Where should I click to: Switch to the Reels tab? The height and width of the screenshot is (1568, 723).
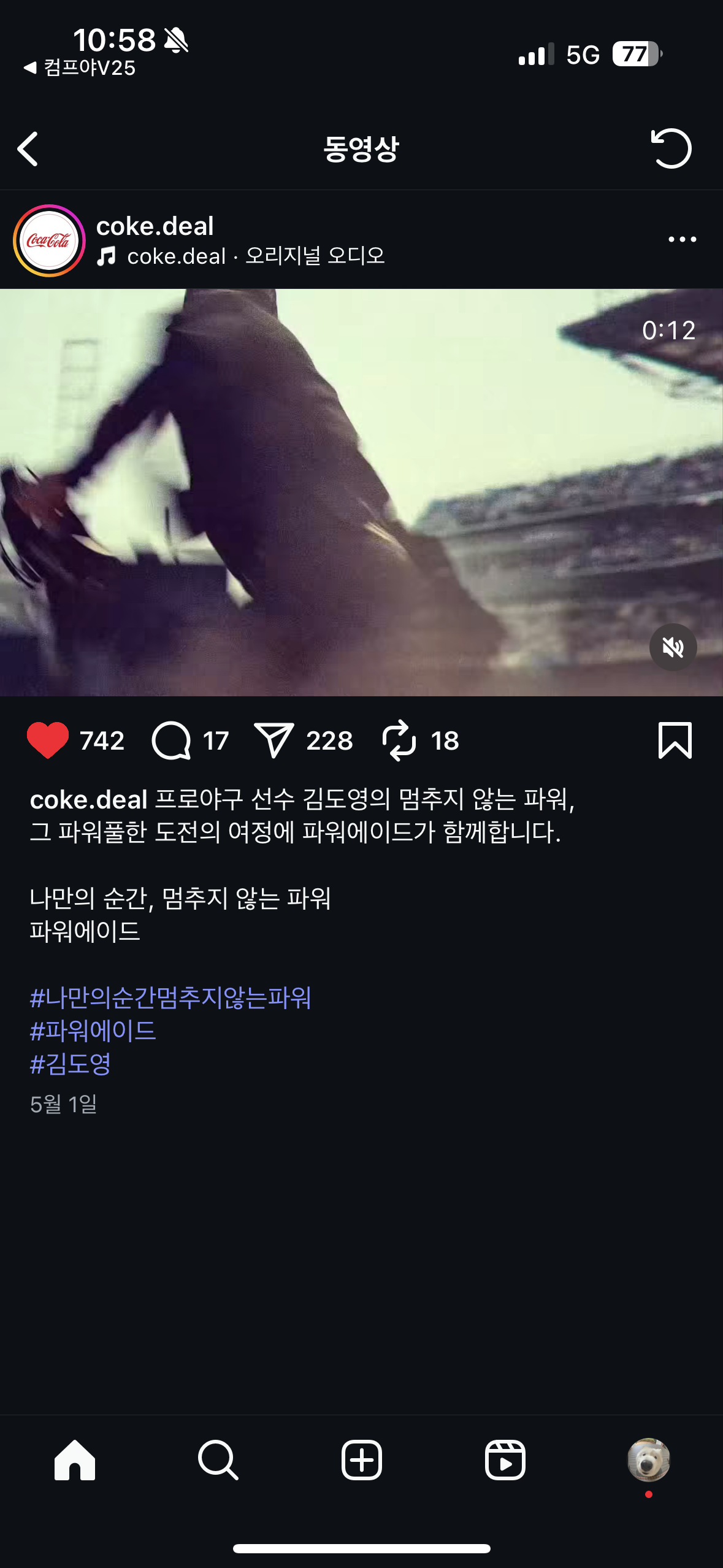point(505,1460)
